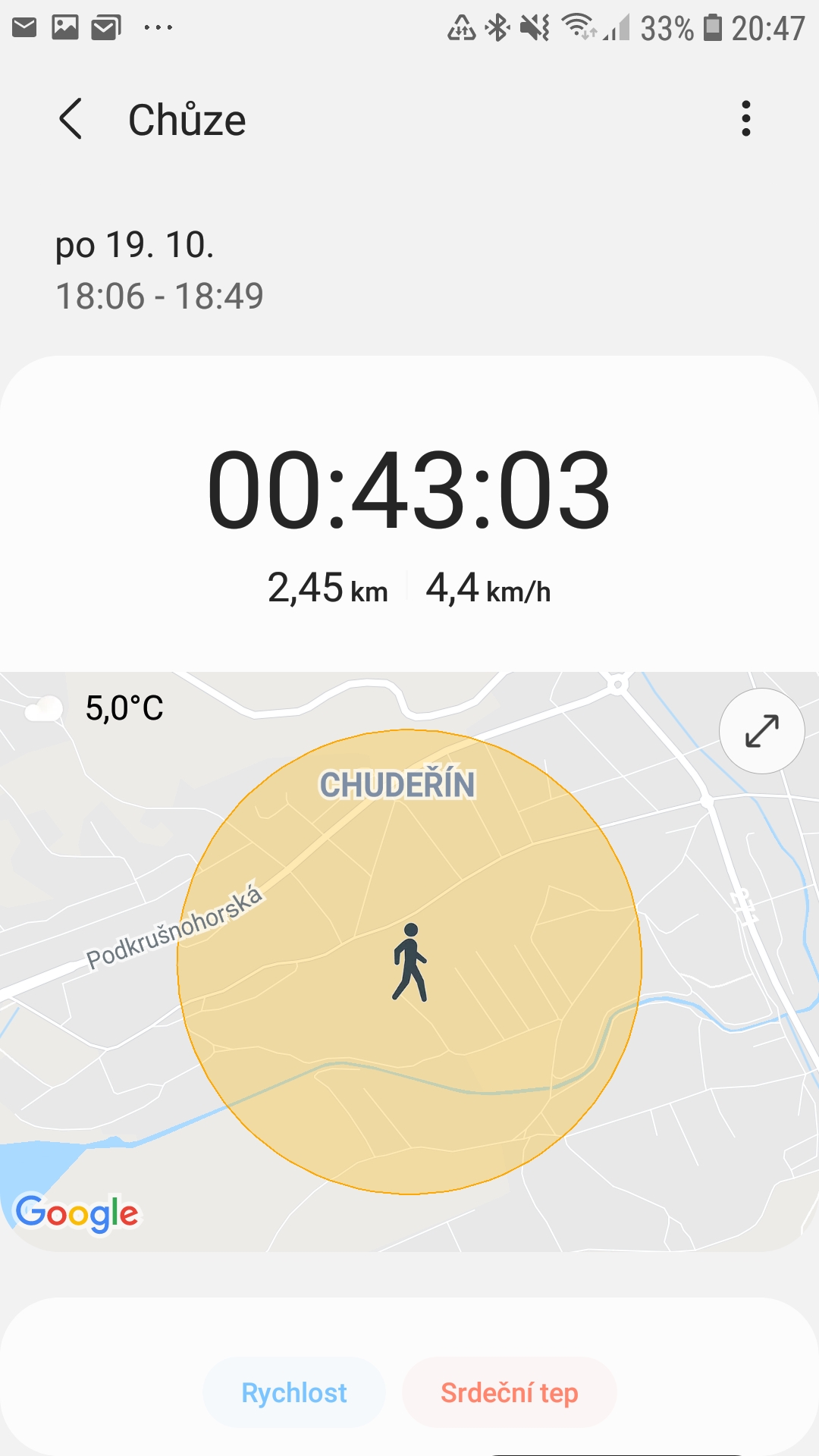Select the Srdeční tep chip
819x1456 pixels.
(510, 1392)
